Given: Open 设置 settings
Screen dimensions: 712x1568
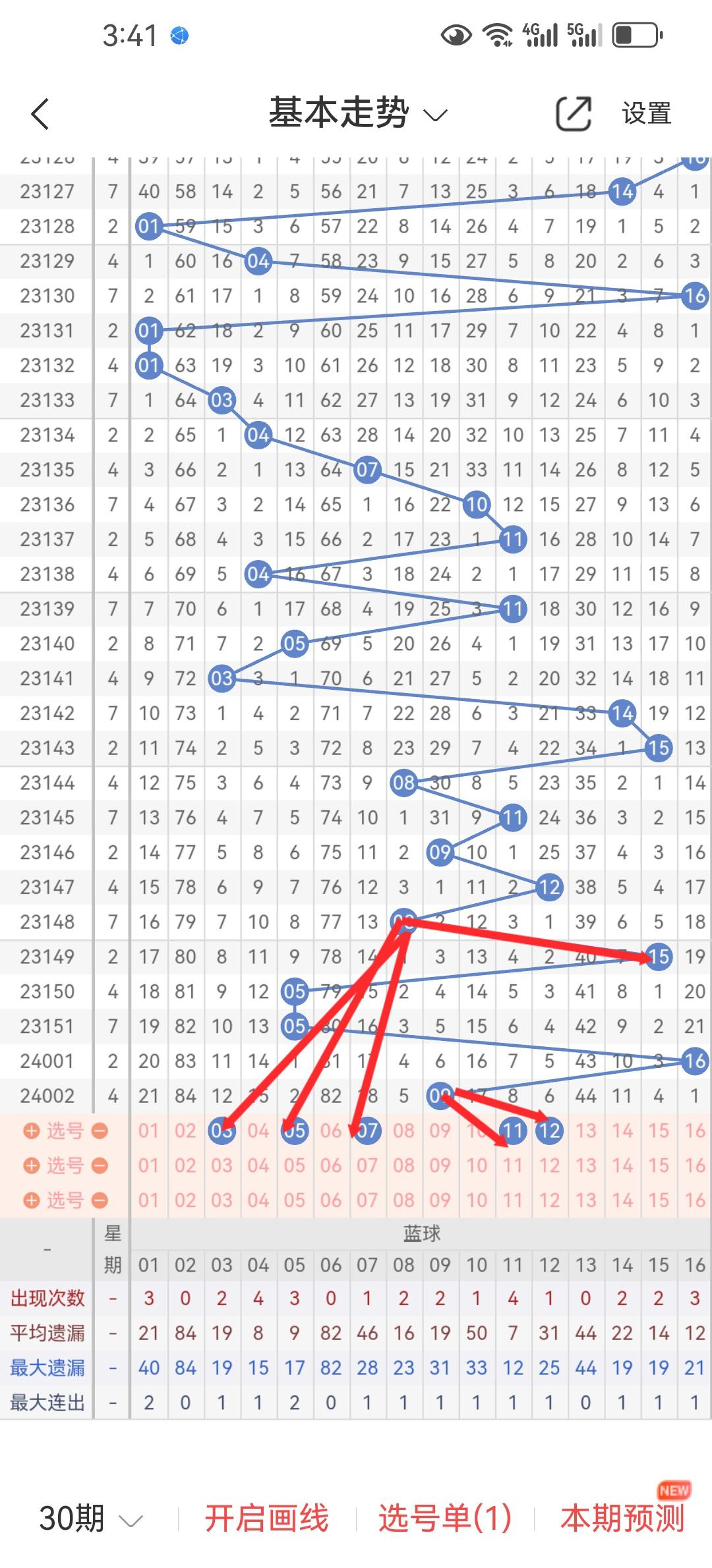Looking at the screenshot, I should (x=646, y=113).
